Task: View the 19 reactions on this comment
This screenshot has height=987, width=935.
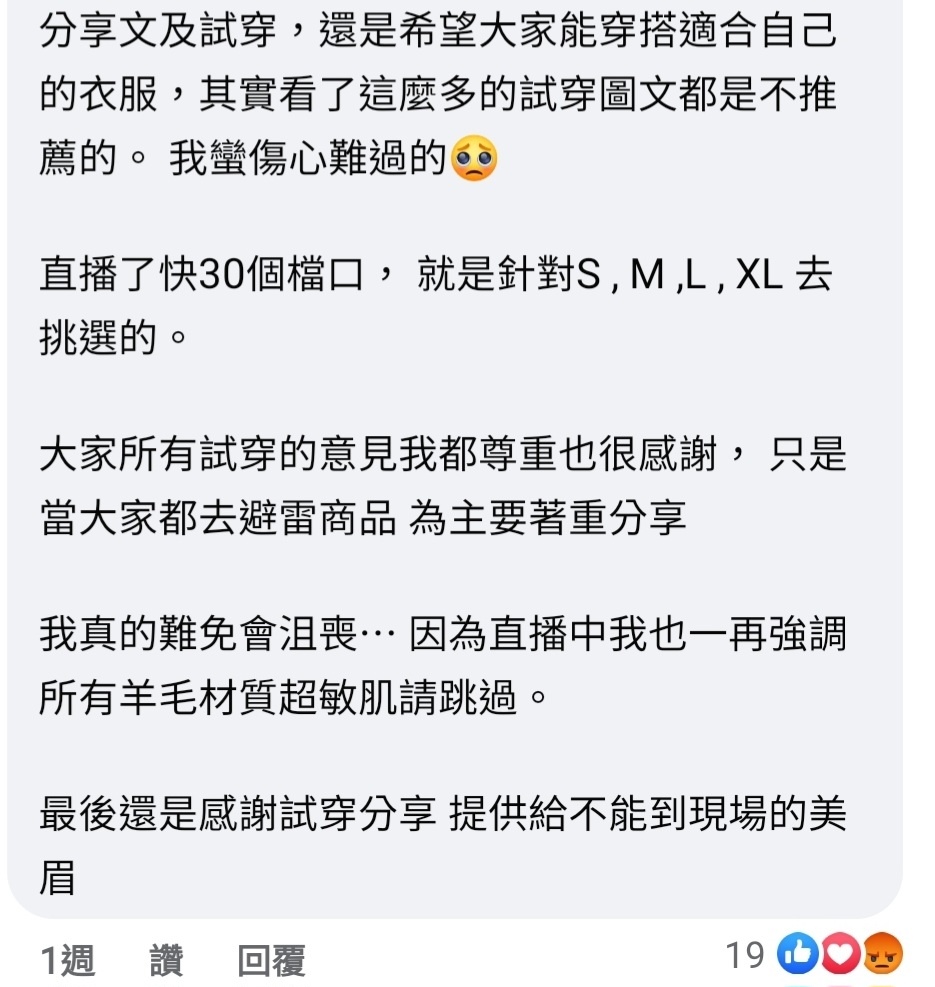Action: (x=815, y=955)
